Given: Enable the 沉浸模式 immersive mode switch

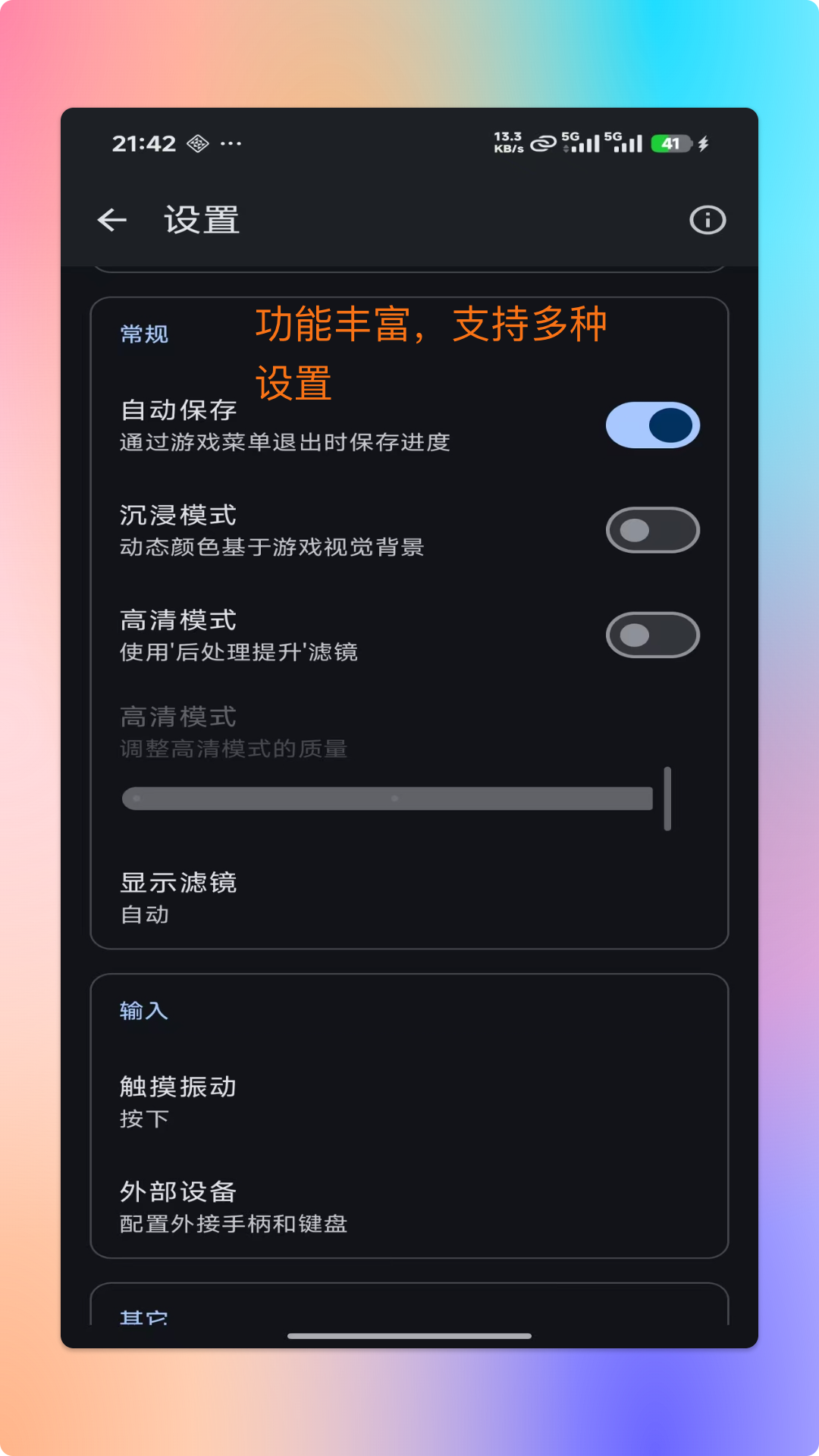Looking at the screenshot, I should click(x=654, y=529).
